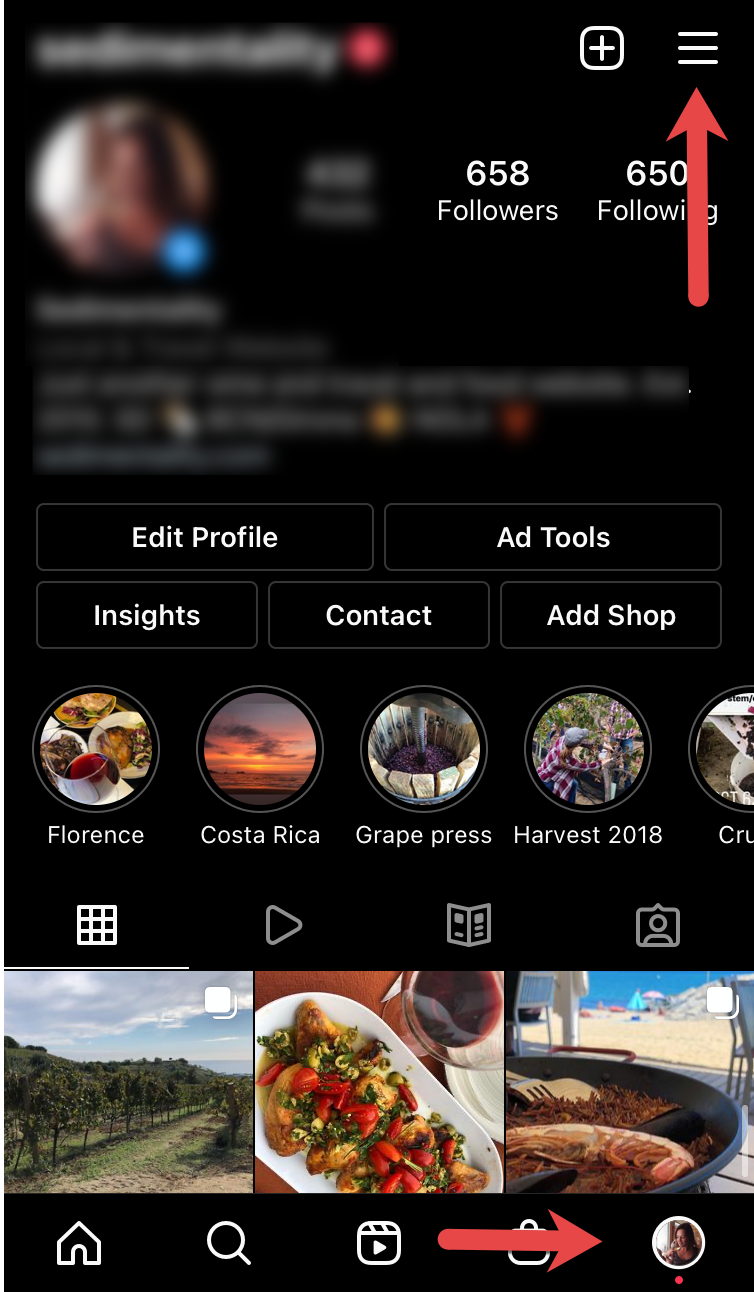Open the hamburger menu

tap(697, 48)
